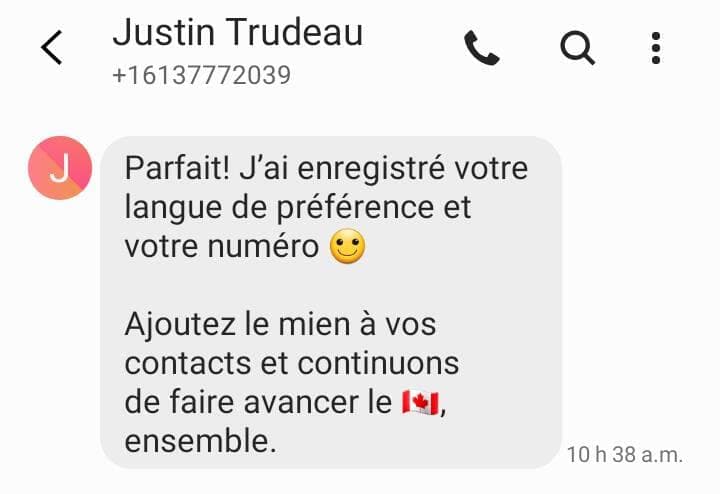Go back to the conversation list
The width and height of the screenshot is (720, 494).
pyautogui.click(x=52, y=48)
